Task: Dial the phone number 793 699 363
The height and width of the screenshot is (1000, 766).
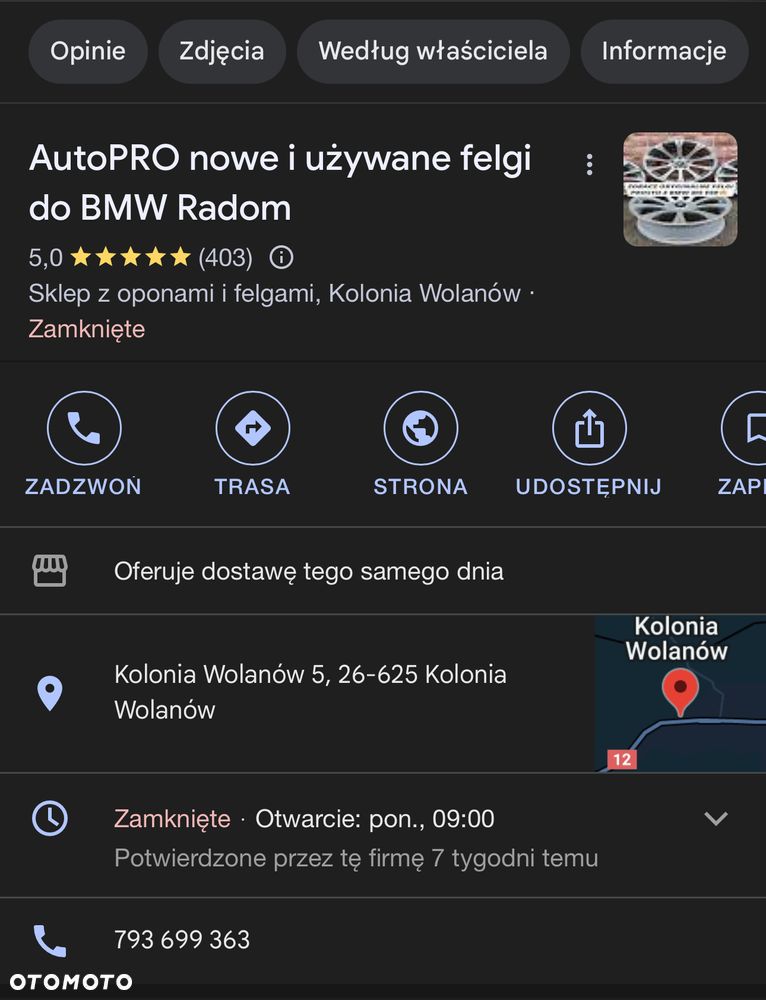Action: click(x=182, y=940)
